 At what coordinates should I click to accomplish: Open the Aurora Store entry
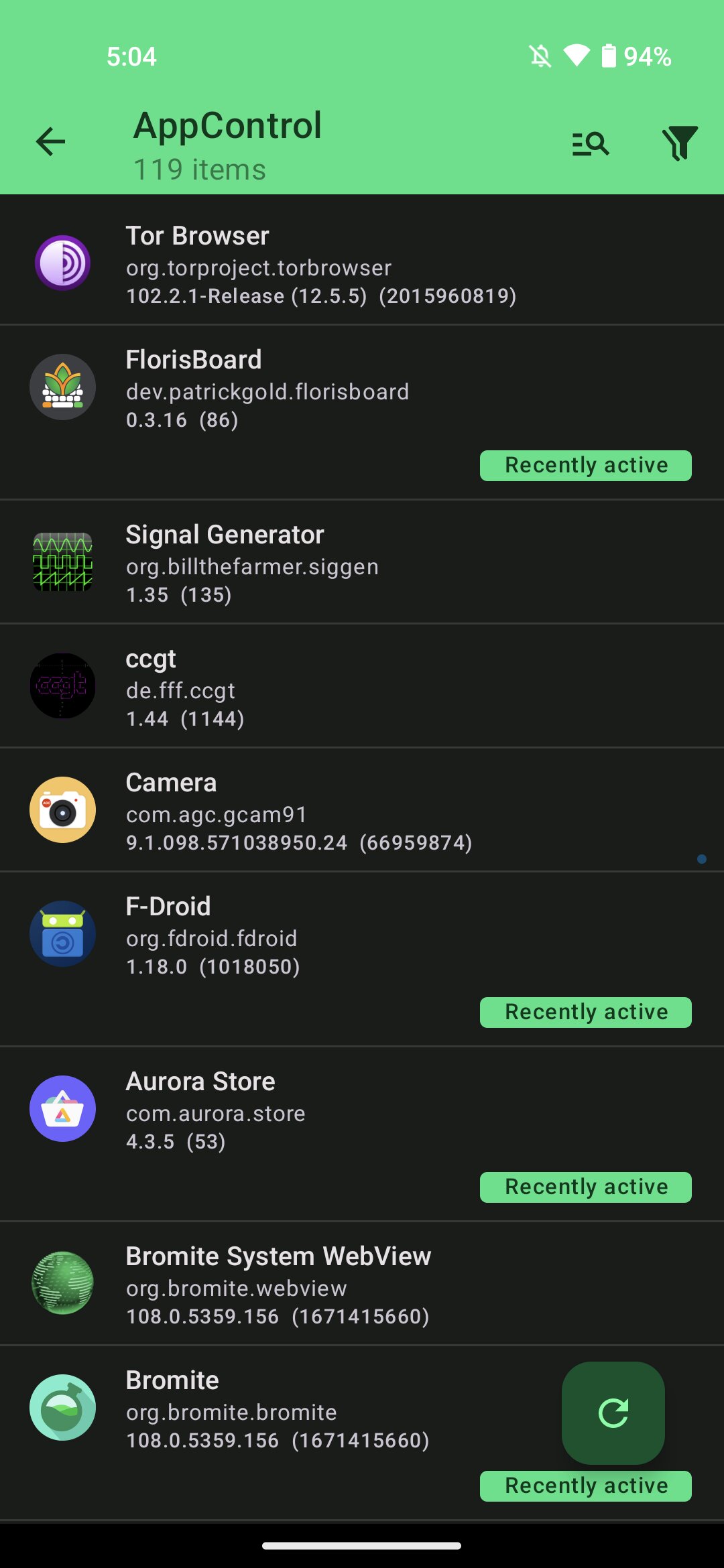(362, 1134)
